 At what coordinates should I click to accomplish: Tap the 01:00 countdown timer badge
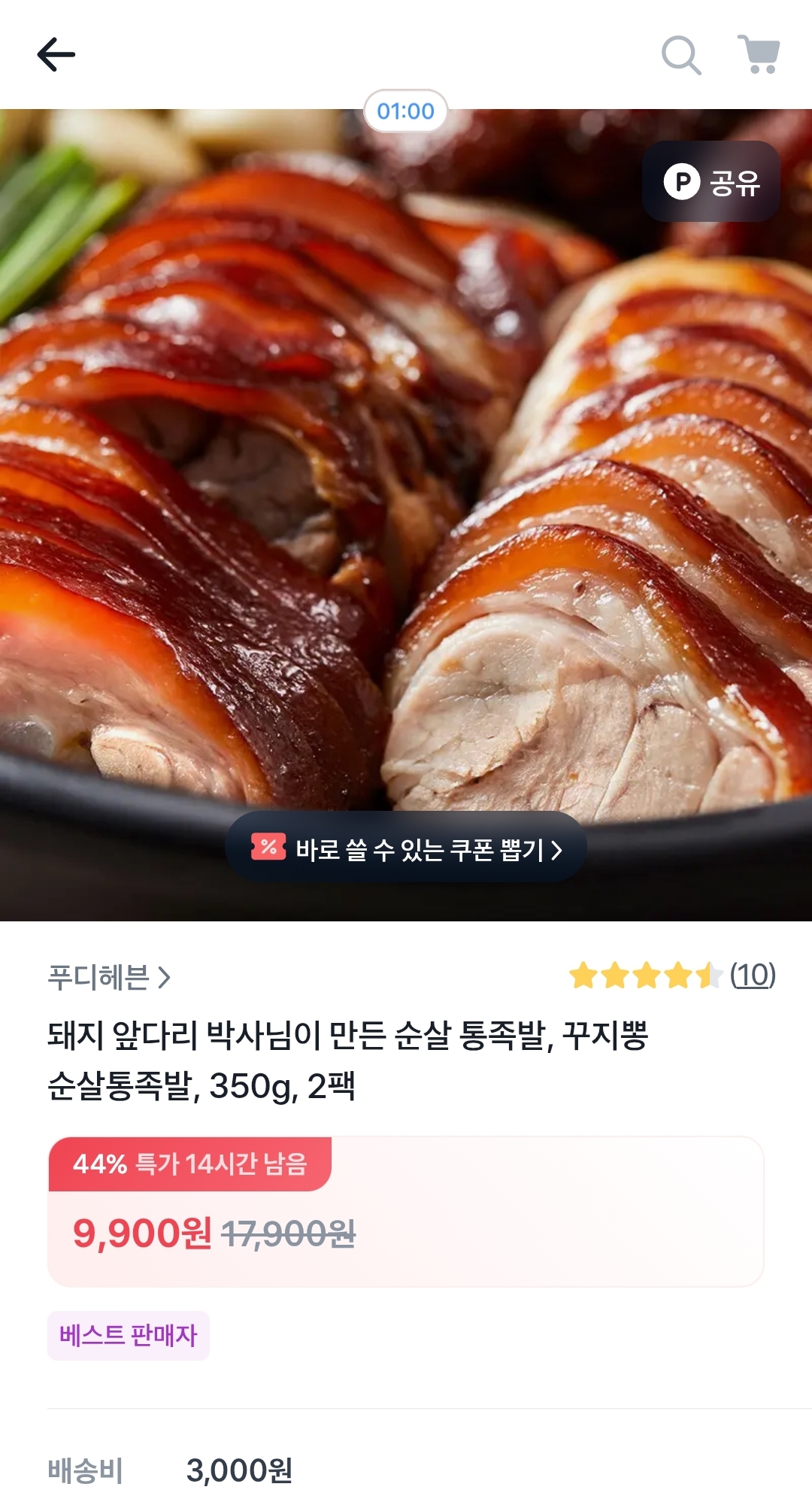406,110
